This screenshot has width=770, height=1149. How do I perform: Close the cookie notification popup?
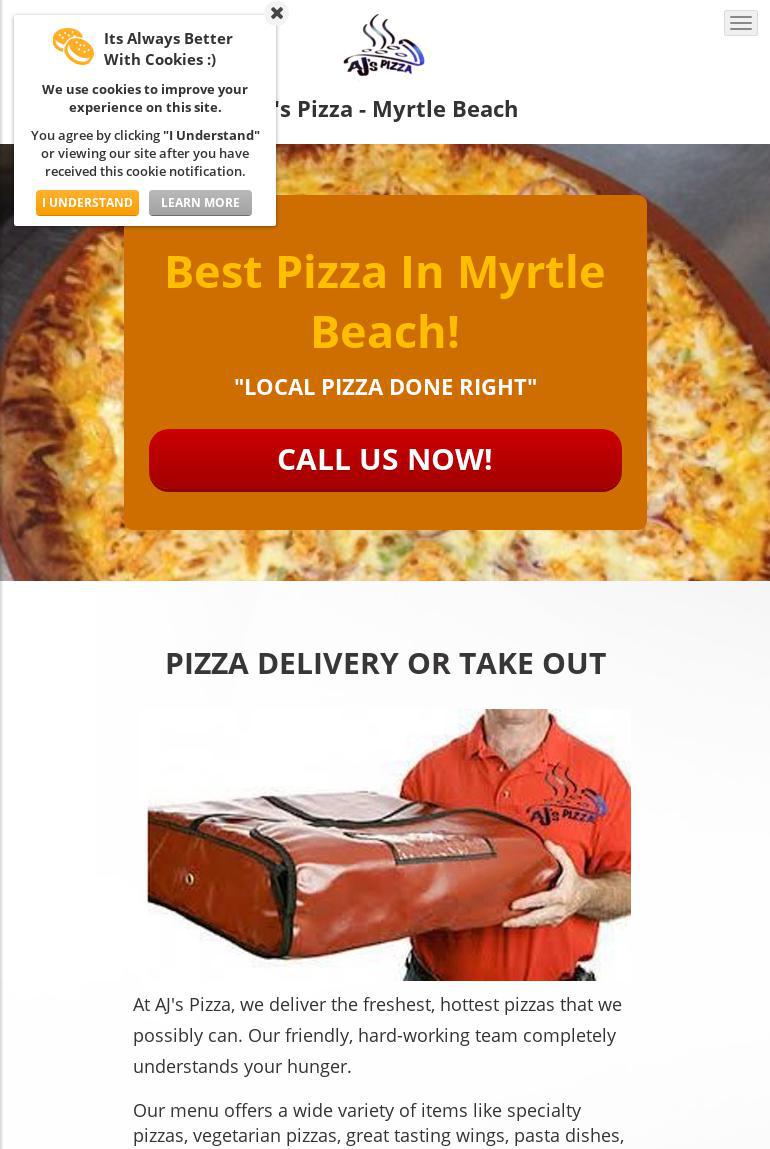(x=277, y=13)
